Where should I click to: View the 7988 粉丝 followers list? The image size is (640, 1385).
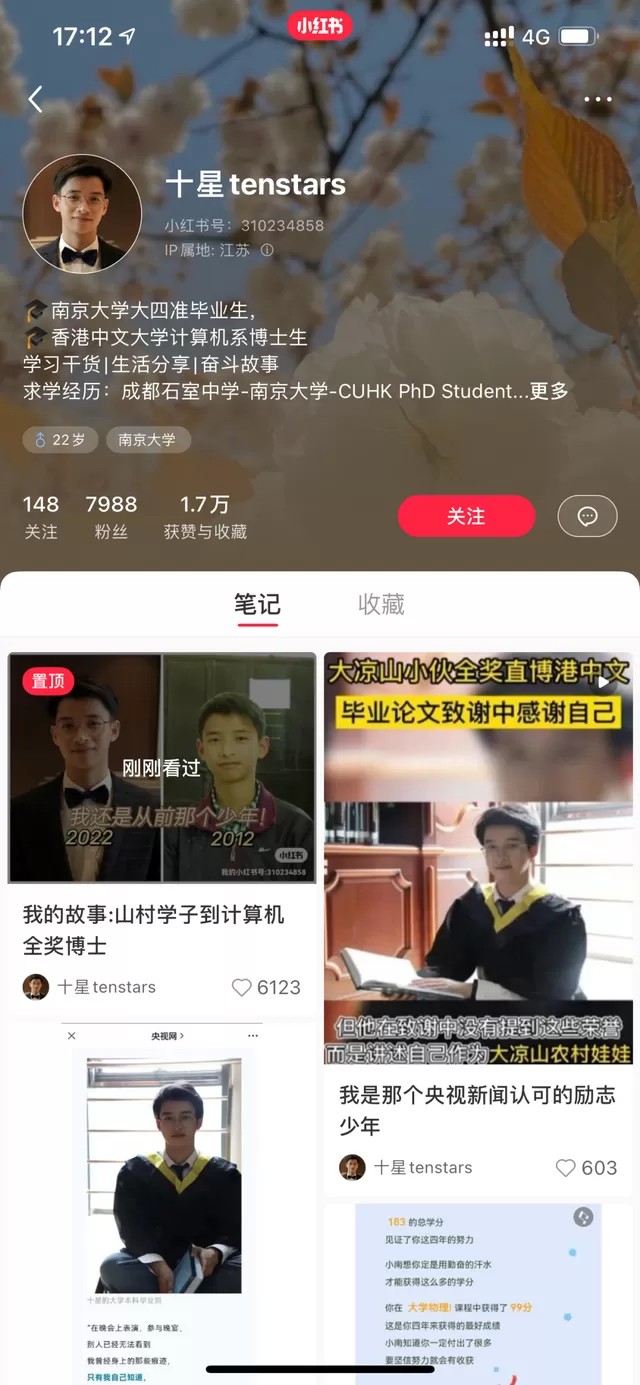point(111,516)
